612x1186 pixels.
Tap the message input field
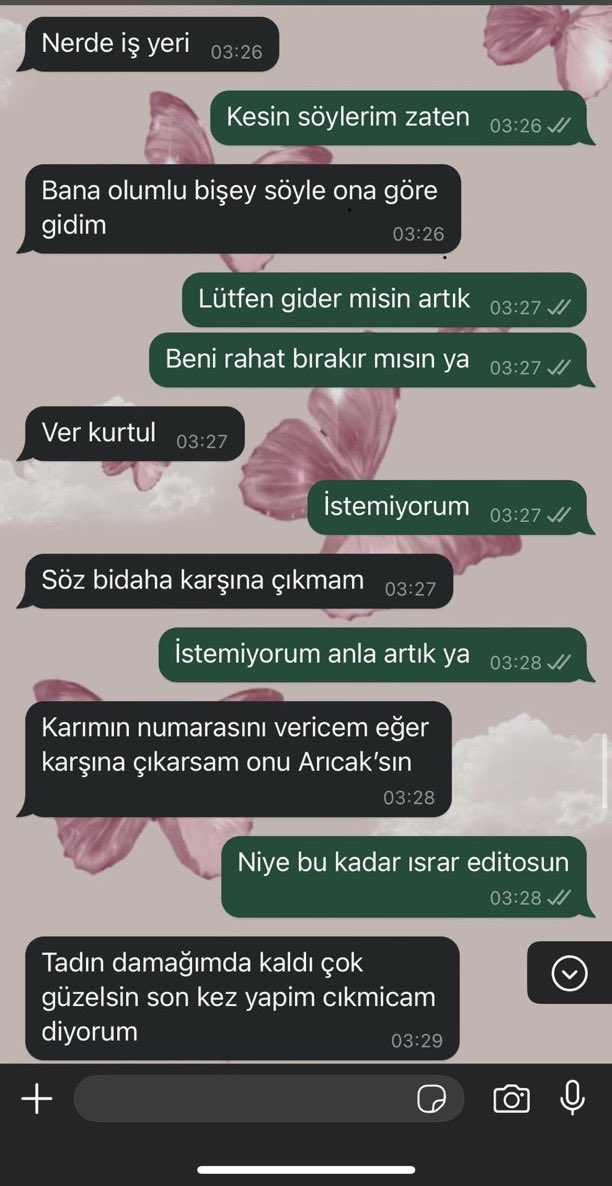240,1099
